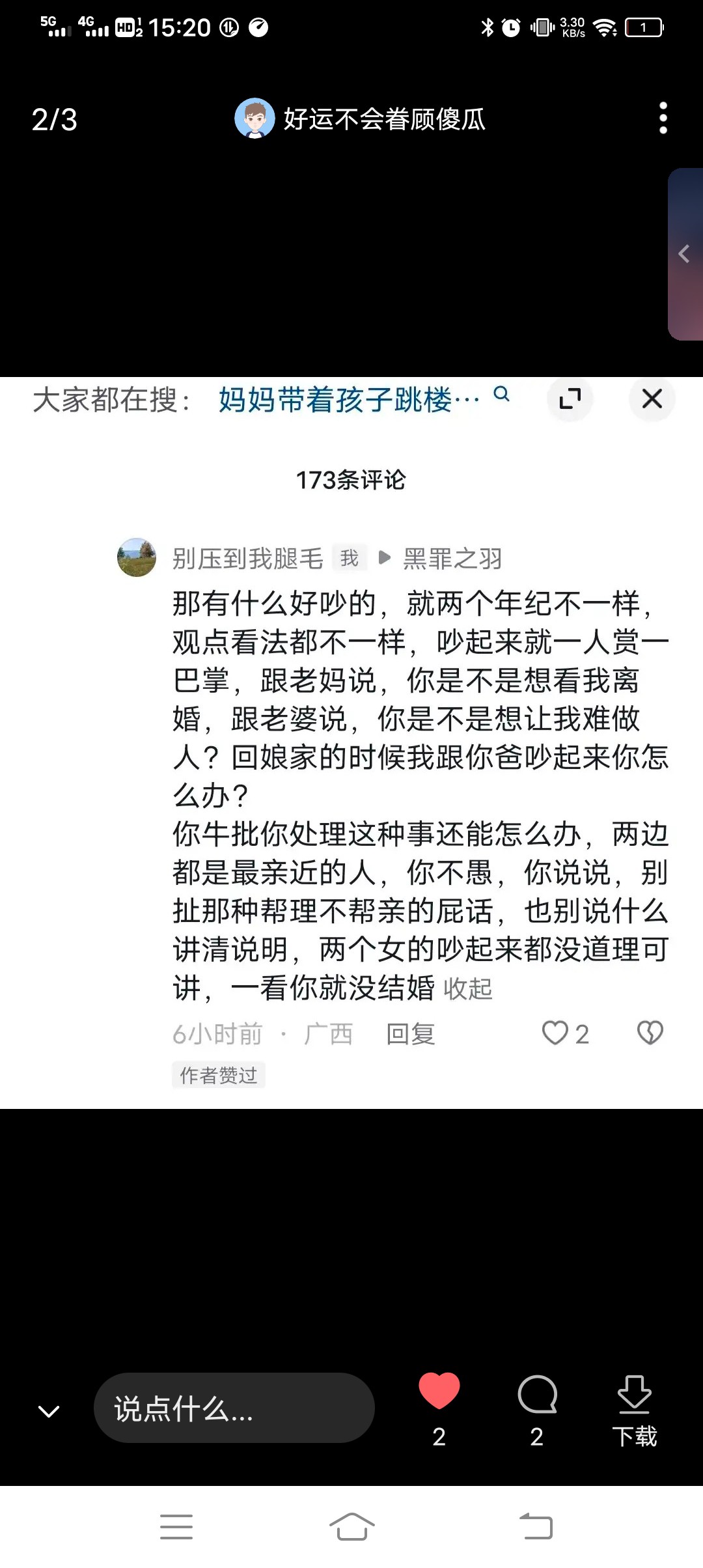This screenshot has height=1568, width=703.
Task: Open the three-dot overflow menu
Action: point(663,119)
